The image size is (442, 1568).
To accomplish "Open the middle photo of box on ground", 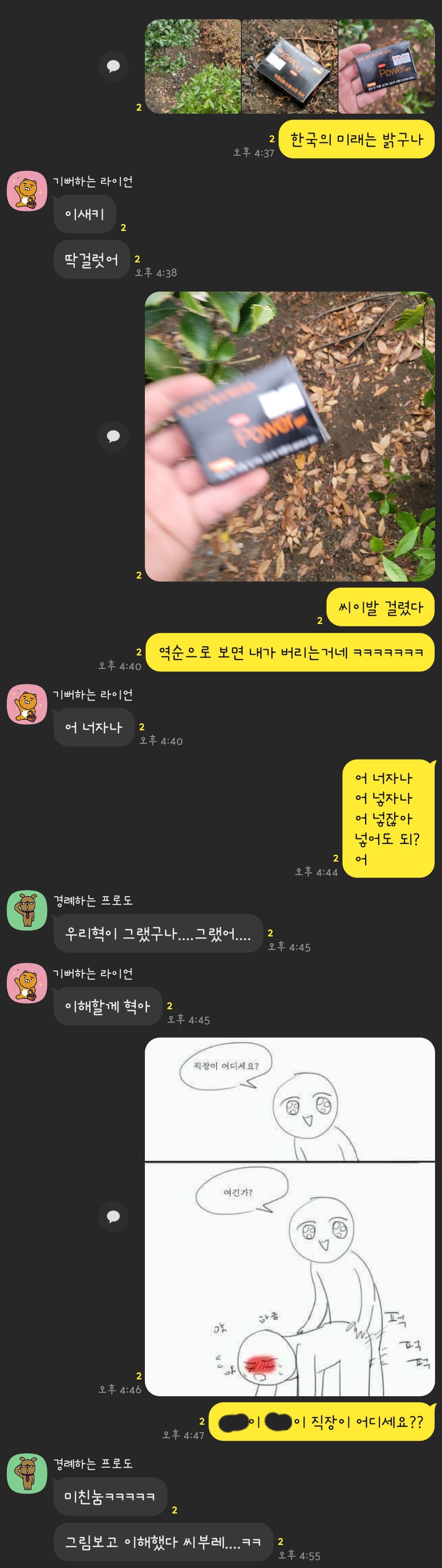I will pos(289,66).
